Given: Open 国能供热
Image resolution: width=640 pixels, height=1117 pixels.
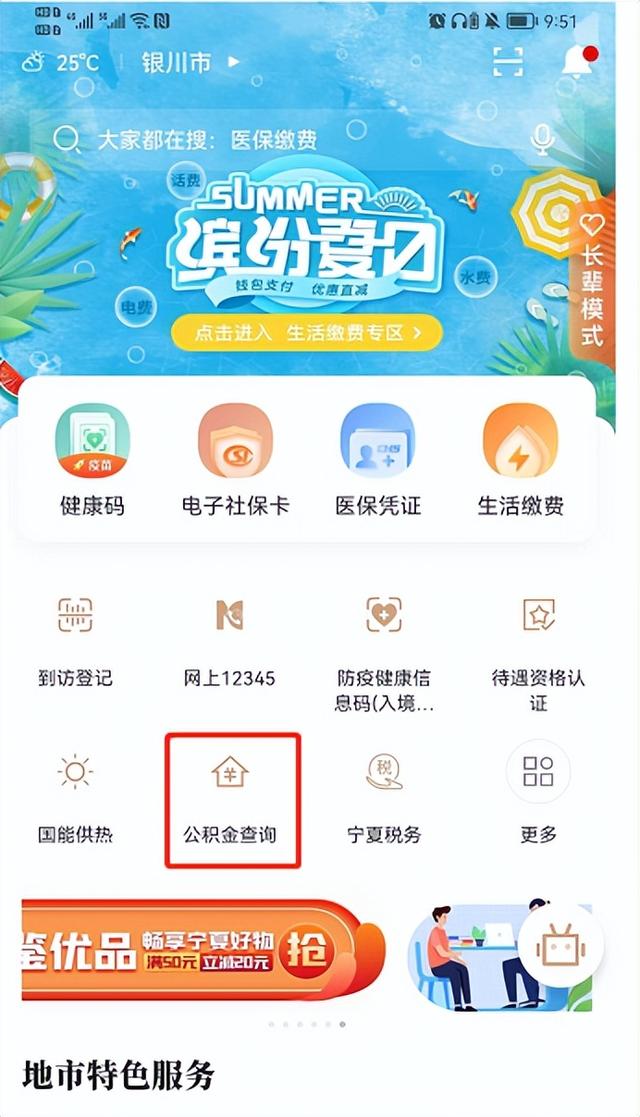Looking at the screenshot, I should pyautogui.click(x=73, y=797).
